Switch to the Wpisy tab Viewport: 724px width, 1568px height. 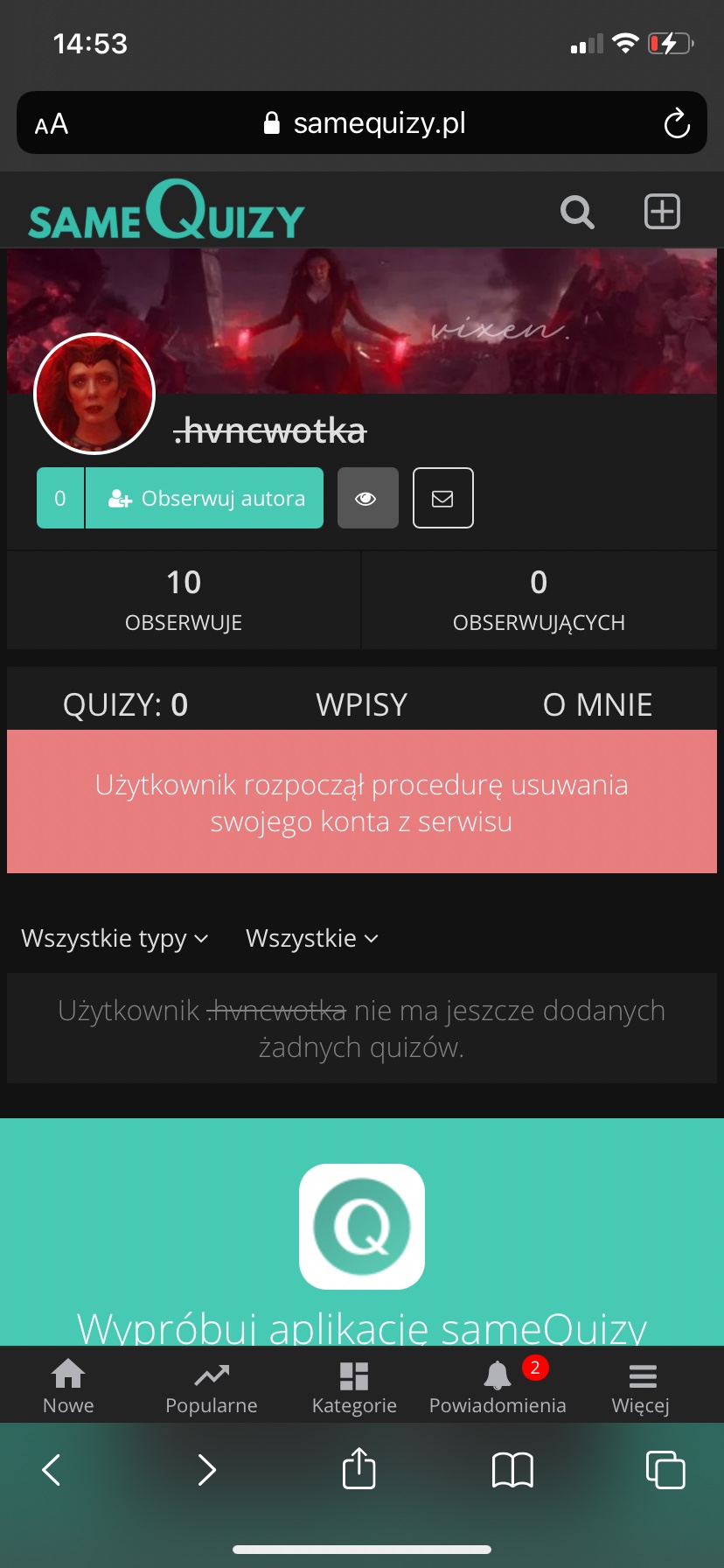coord(361,704)
